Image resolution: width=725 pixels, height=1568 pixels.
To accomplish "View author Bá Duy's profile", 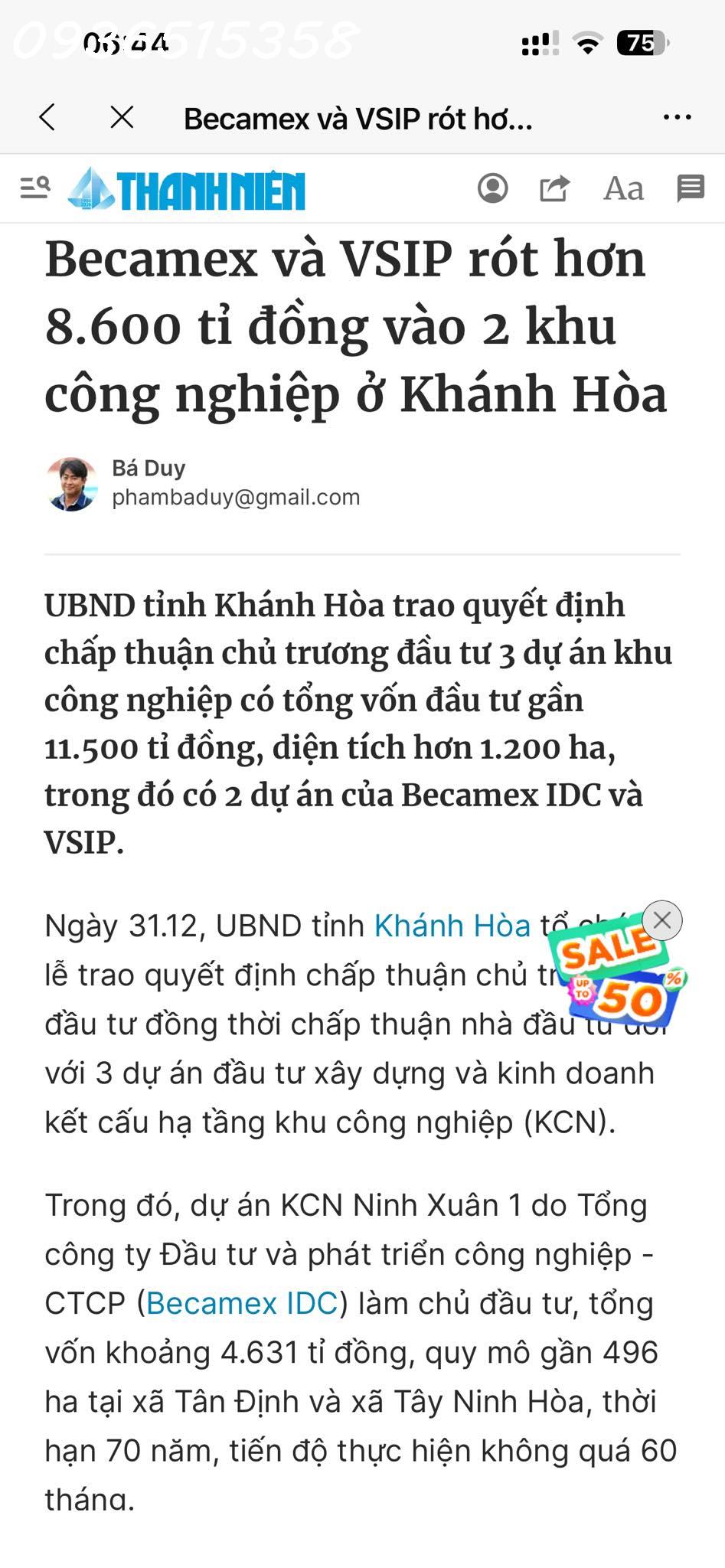I will point(149,468).
